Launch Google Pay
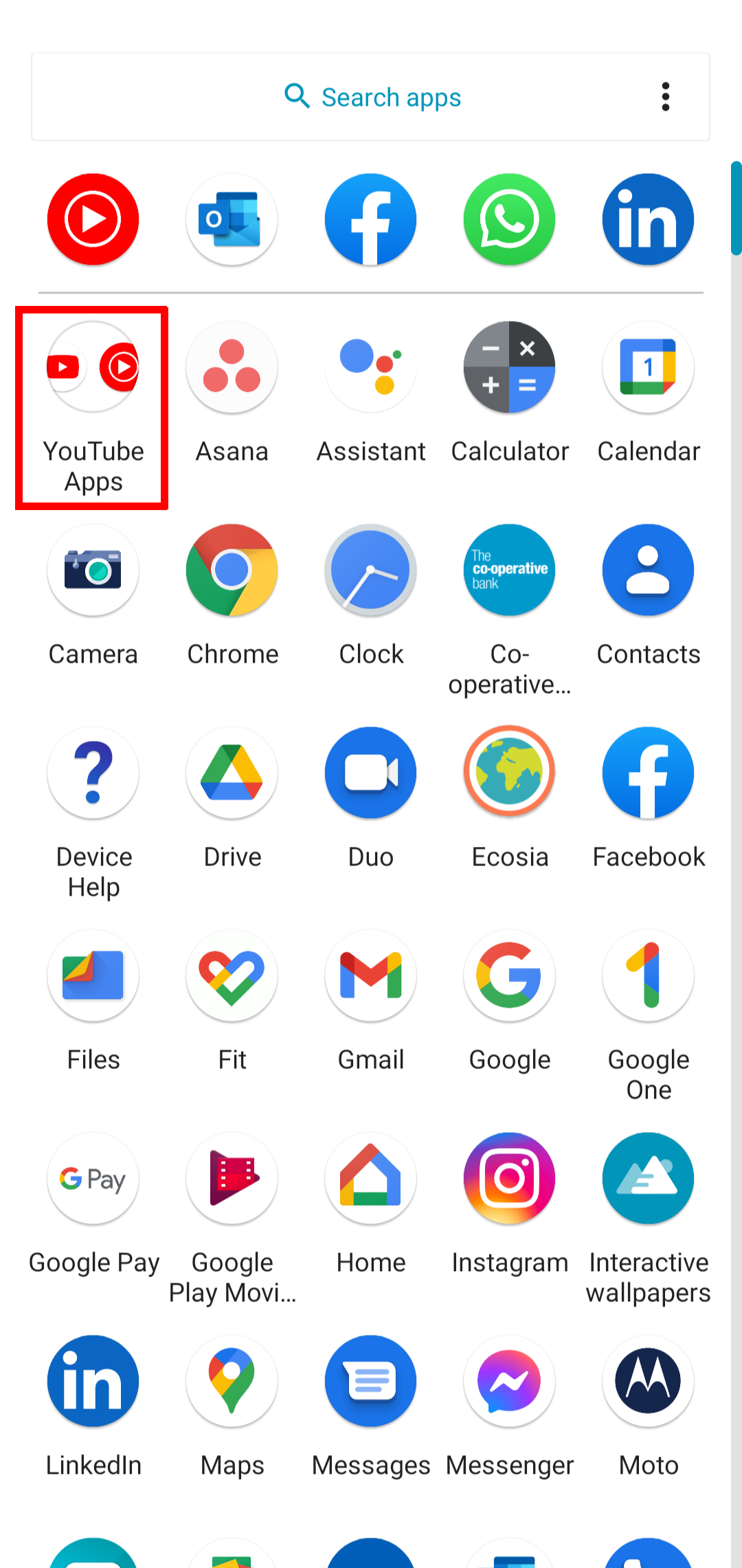742x1568 pixels. [x=93, y=1179]
